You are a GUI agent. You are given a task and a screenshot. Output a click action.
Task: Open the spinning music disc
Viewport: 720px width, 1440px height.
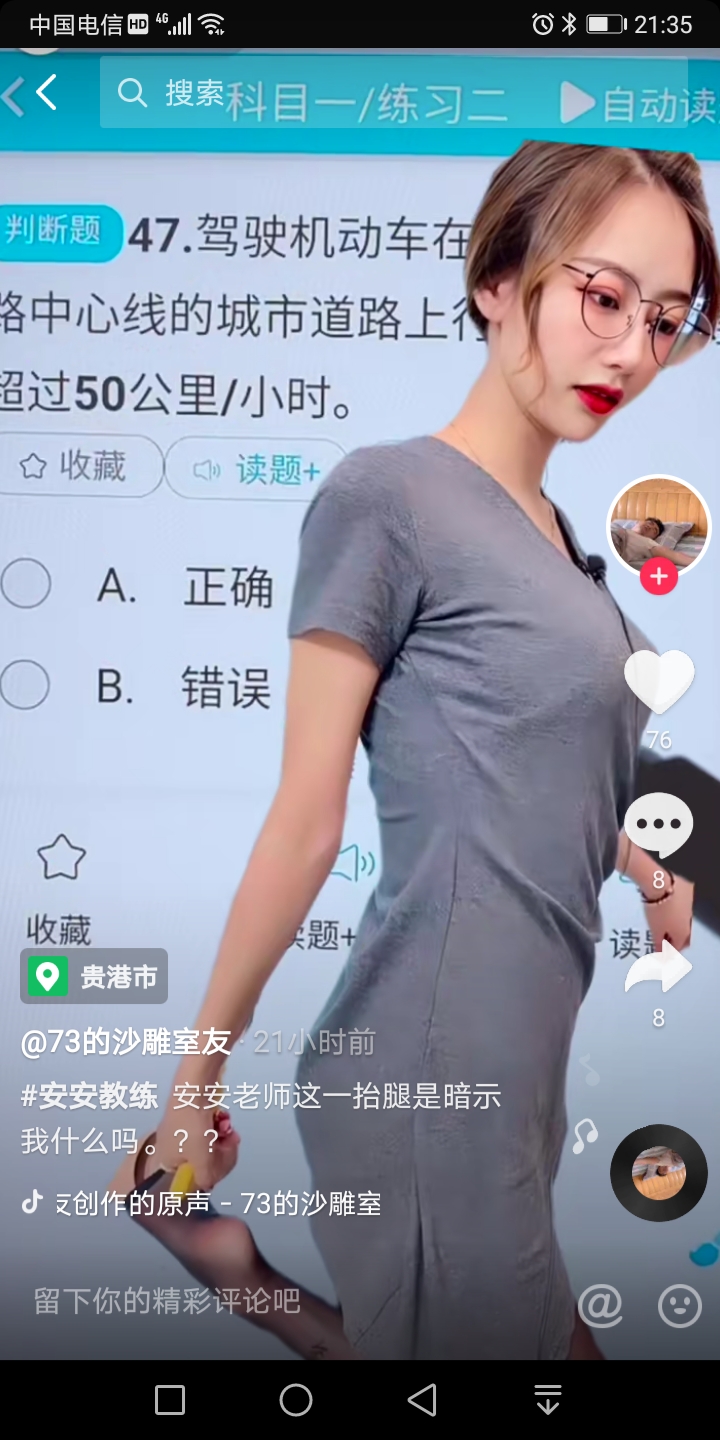(x=658, y=1172)
